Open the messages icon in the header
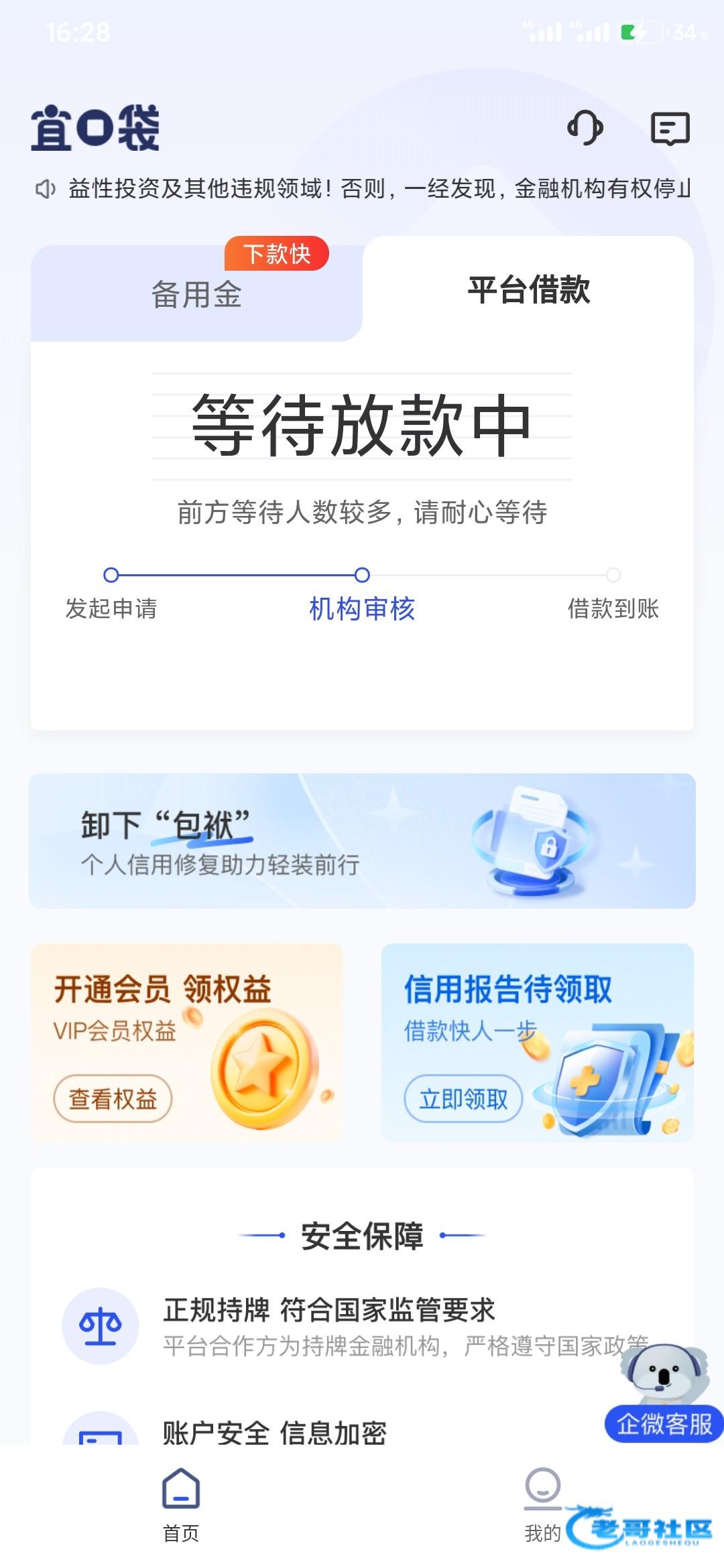Image resolution: width=724 pixels, height=1568 pixels. [670, 128]
